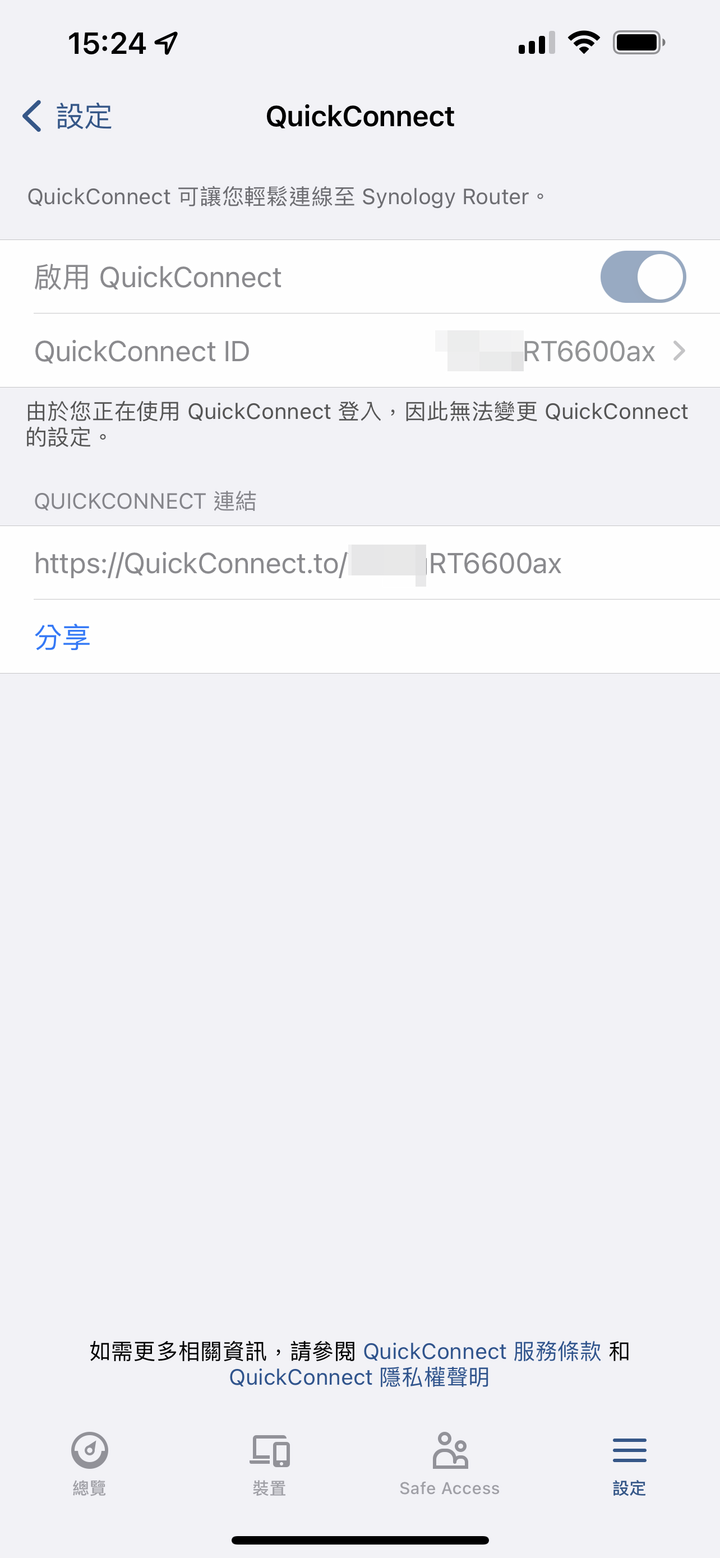Image resolution: width=720 pixels, height=1558 pixels.
Task: Switch to the Safe Access tab
Action: tap(449, 1464)
